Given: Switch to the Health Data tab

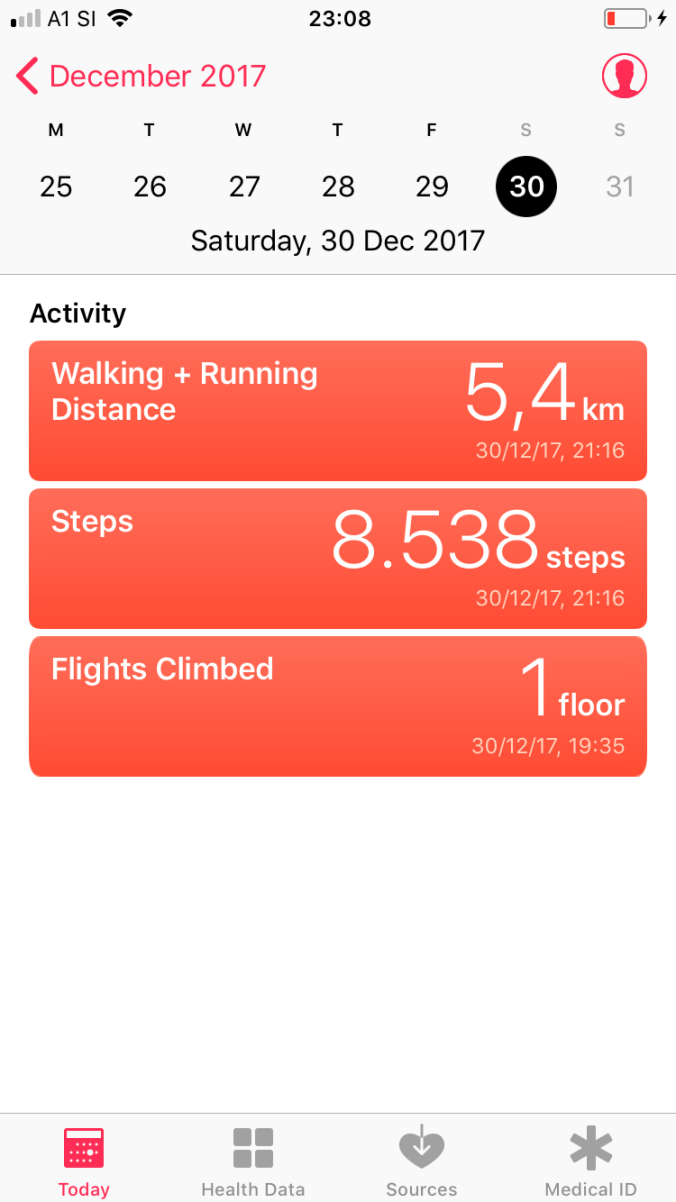Looking at the screenshot, I should (x=253, y=1160).
